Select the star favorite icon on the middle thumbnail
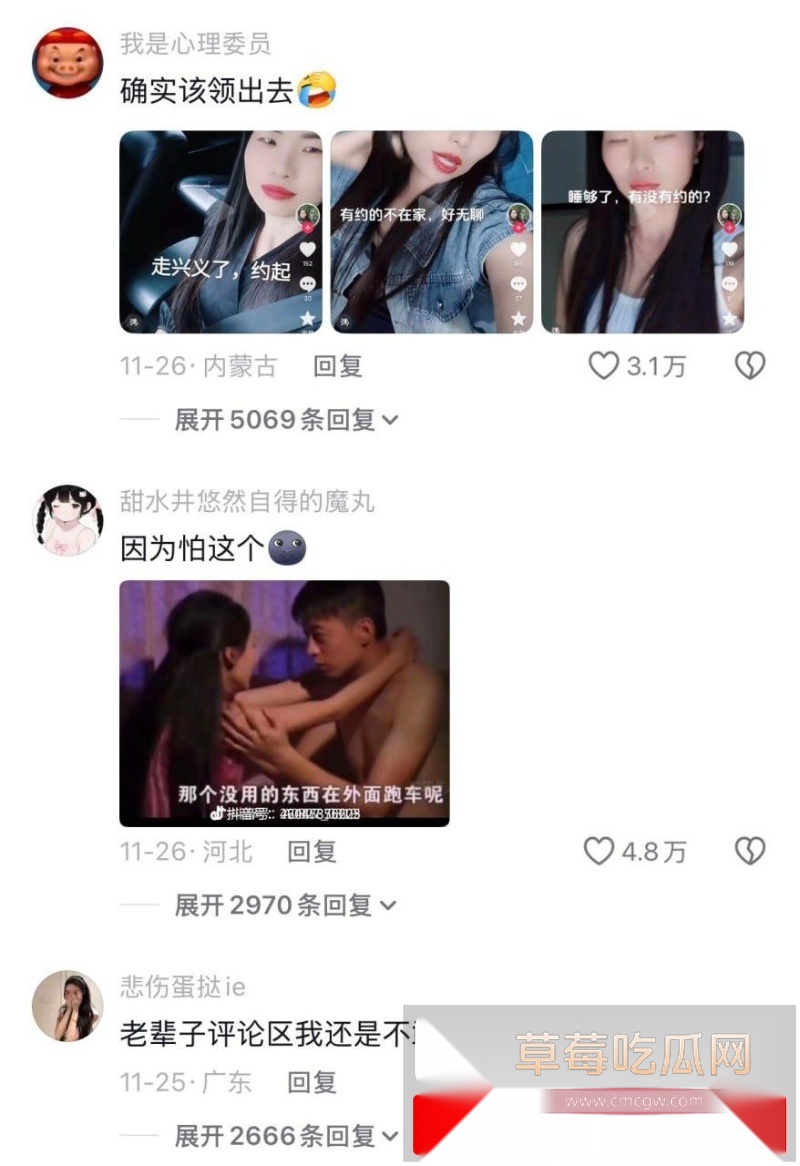The image size is (800, 1166). tap(518, 318)
